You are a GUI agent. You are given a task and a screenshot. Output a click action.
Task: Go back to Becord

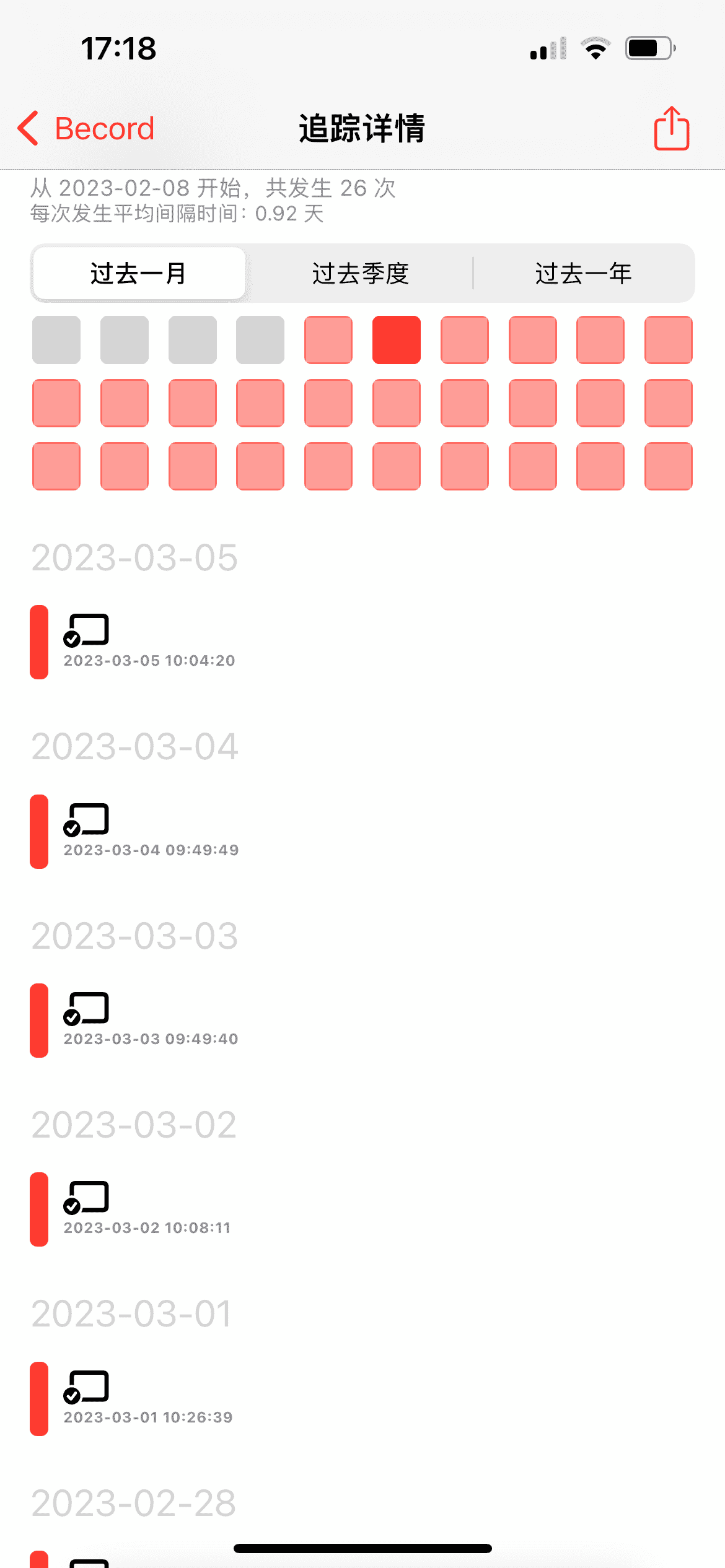87,129
